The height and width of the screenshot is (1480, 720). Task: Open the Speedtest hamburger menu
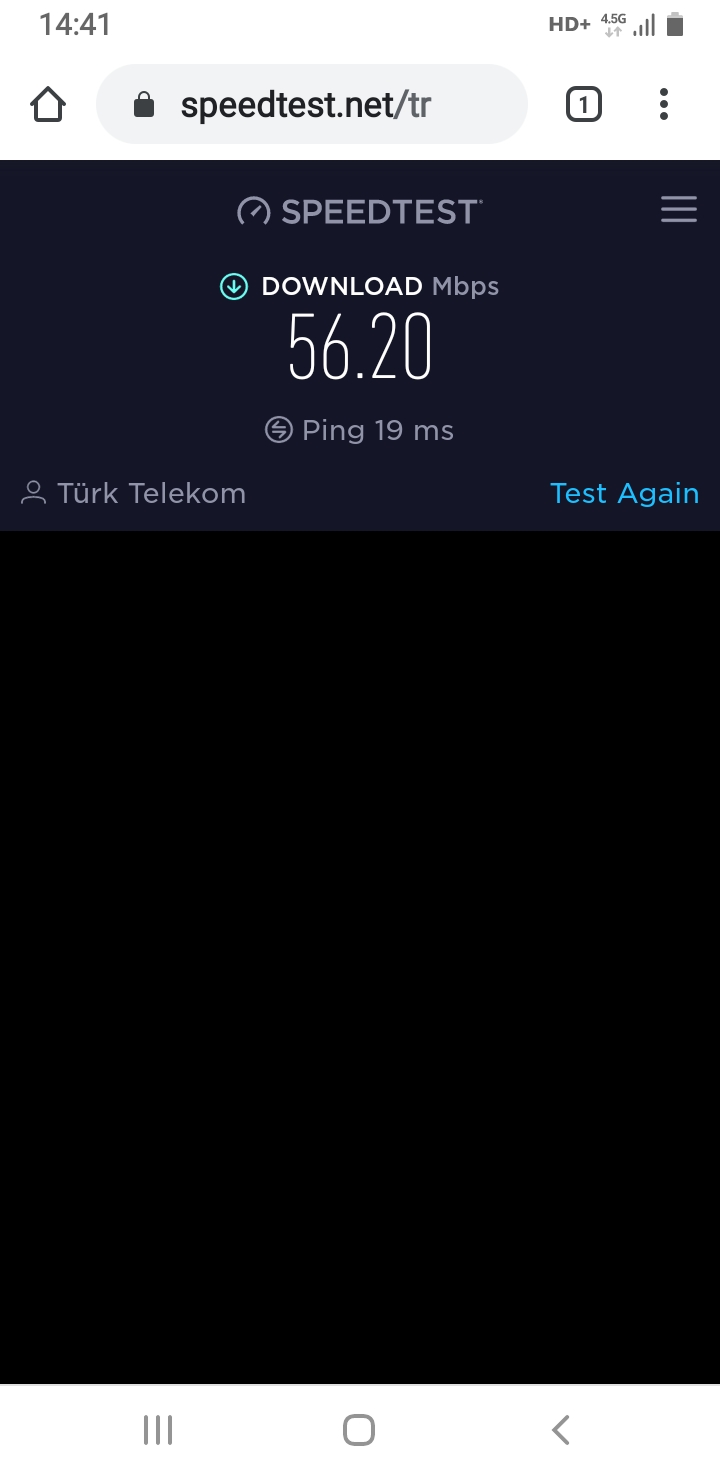pyautogui.click(x=679, y=210)
